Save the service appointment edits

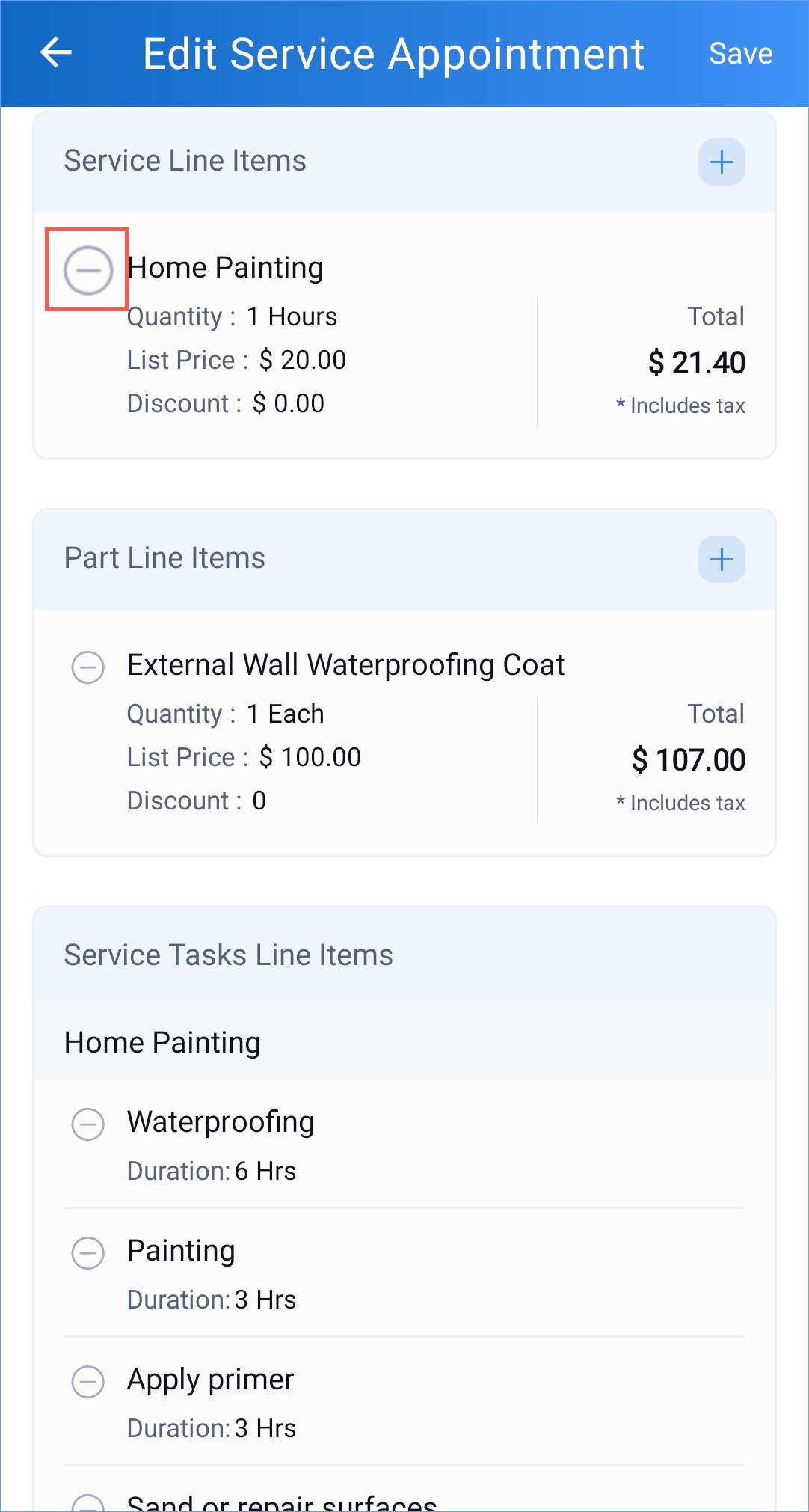point(740,54)
